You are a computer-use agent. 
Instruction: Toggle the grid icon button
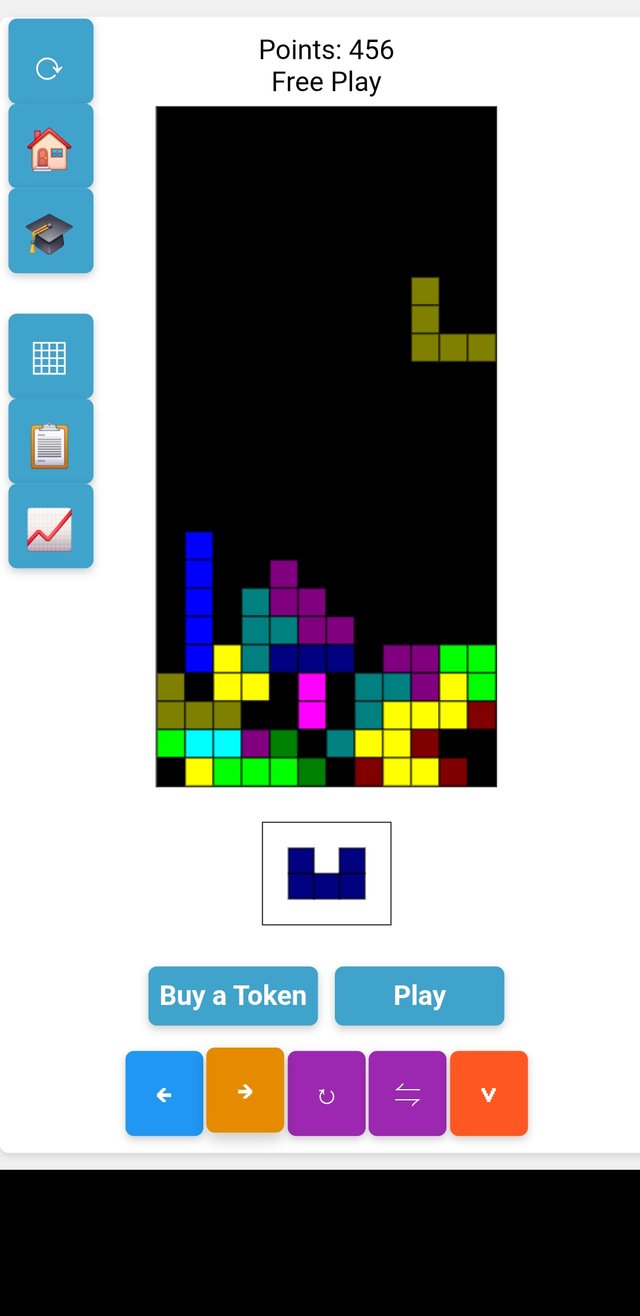(x=50, y=357)
